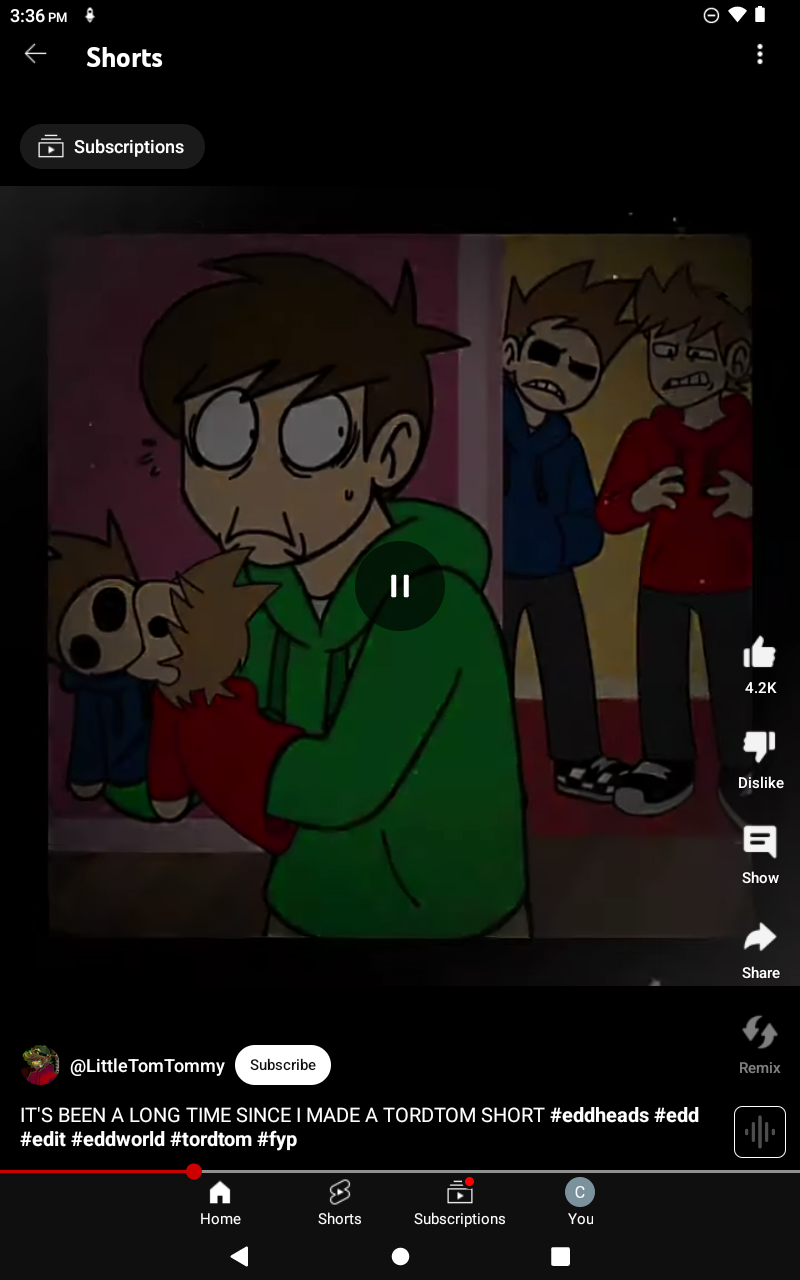Switch to the Home tab
Image resolution: width=800 pixels, height=1280 pixels.
pyautogui.click(x=220, y=1203)
